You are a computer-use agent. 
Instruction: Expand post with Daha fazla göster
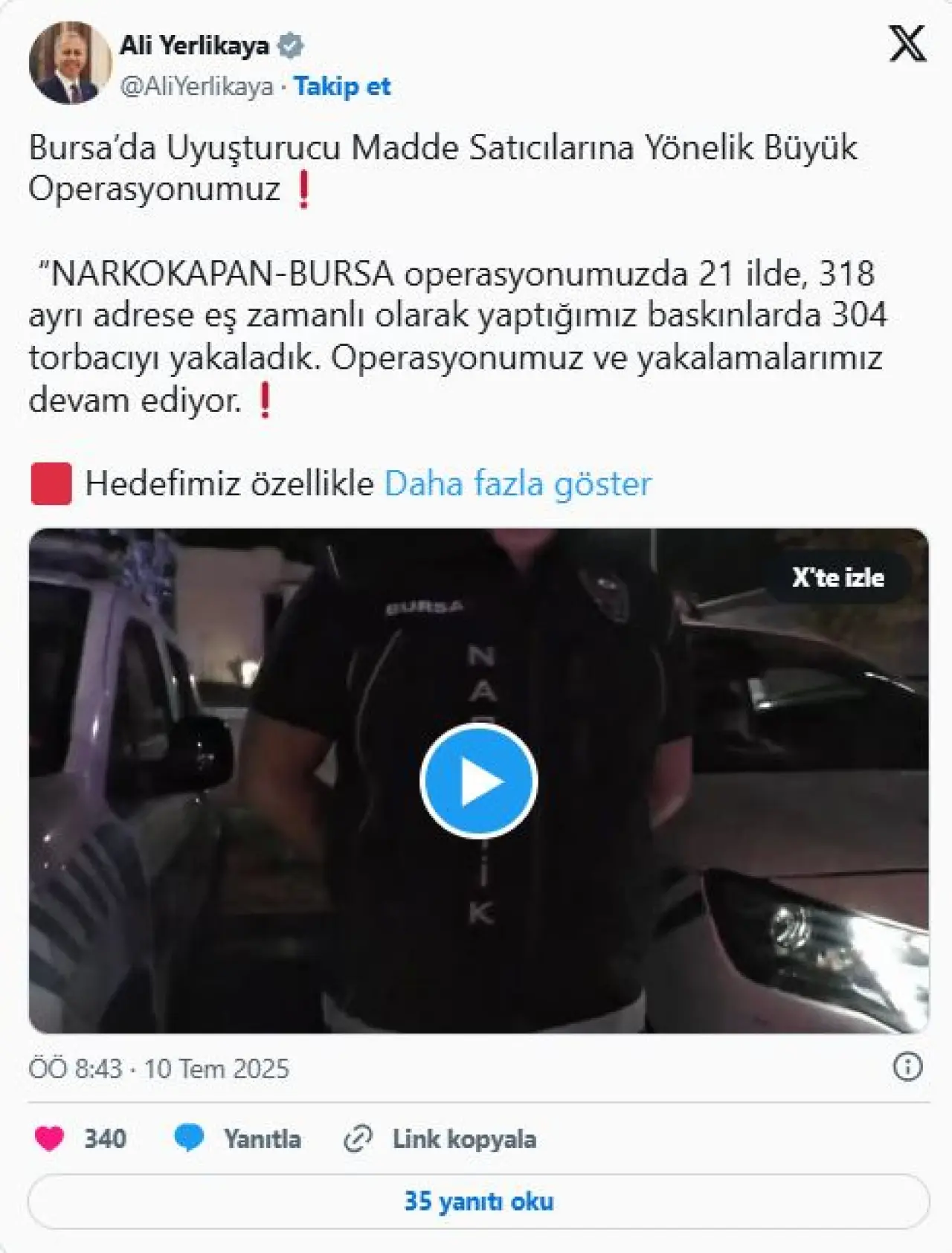[518, 483]
